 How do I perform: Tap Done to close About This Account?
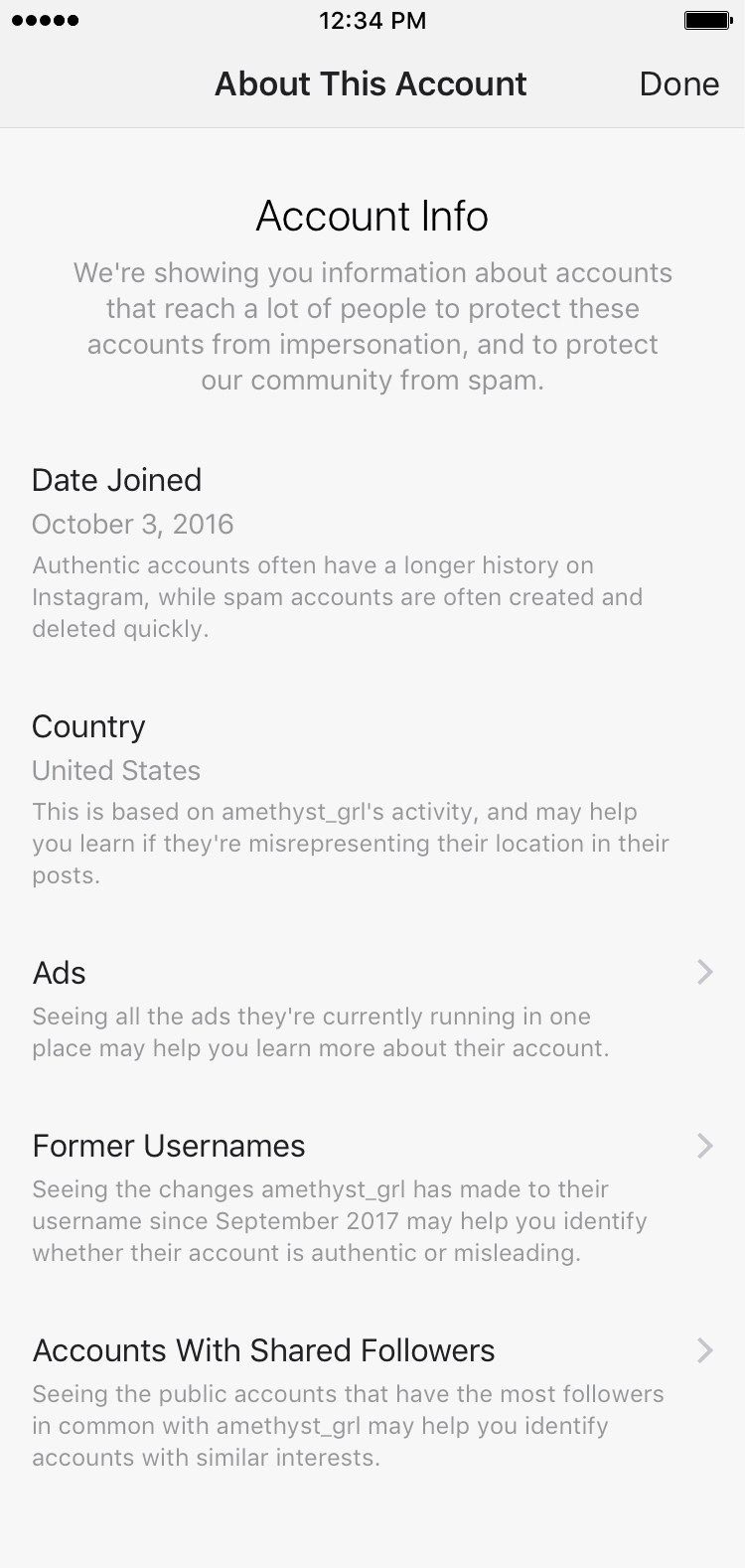point(679,84)
